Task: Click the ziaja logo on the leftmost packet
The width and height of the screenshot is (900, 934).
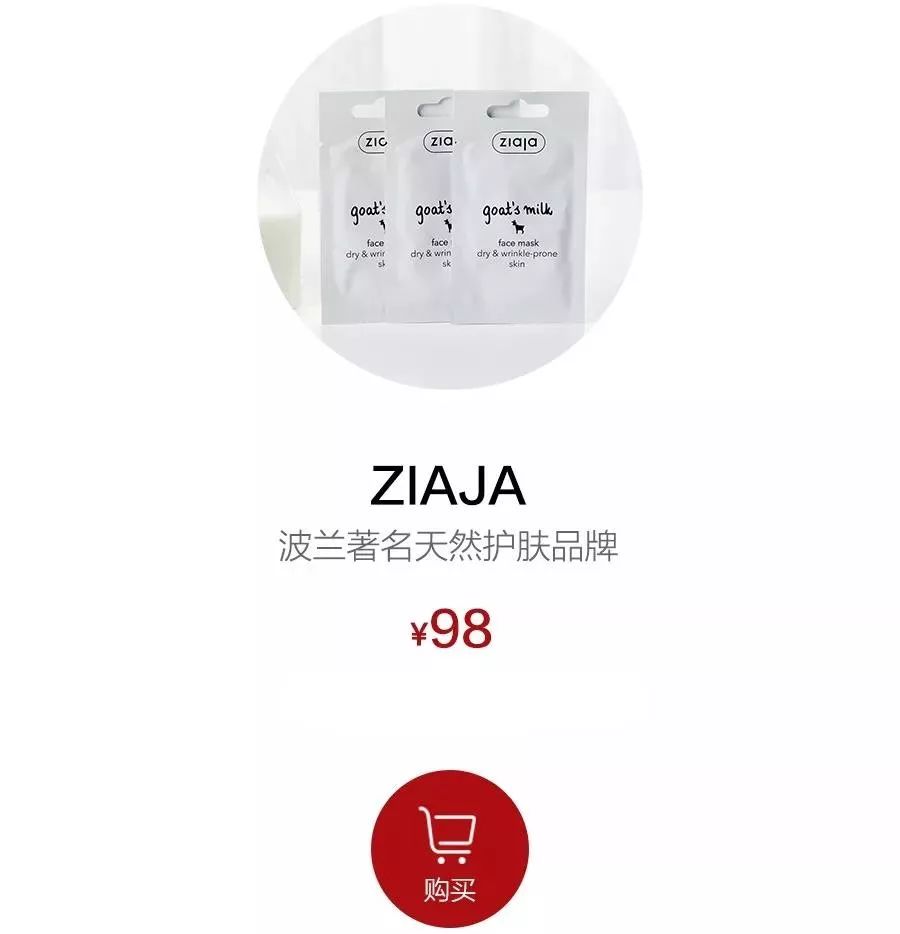Action: (x=372, y=141)
